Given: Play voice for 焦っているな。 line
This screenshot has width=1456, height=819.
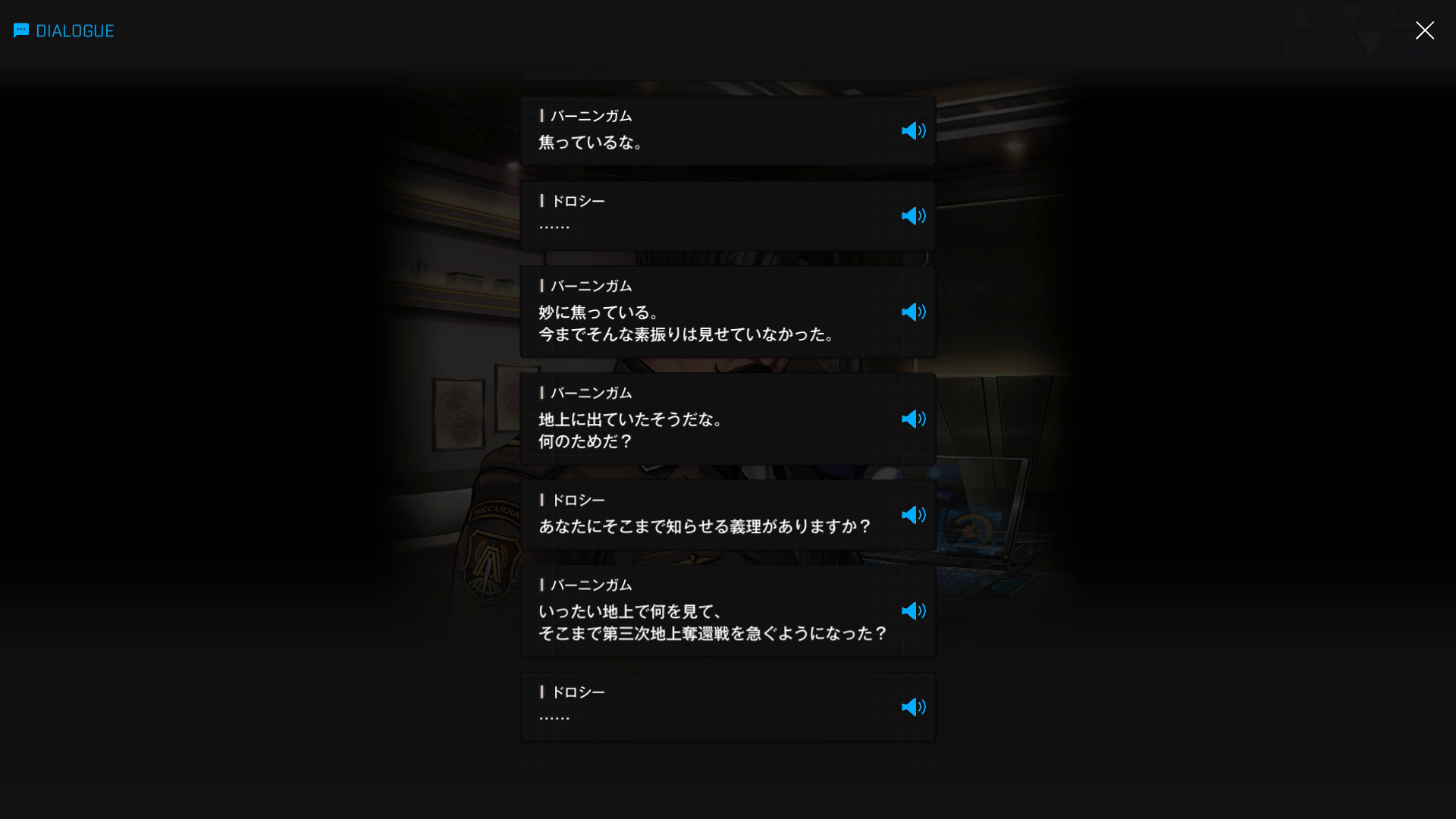Looking at the screenshot, I should point(913,131).
